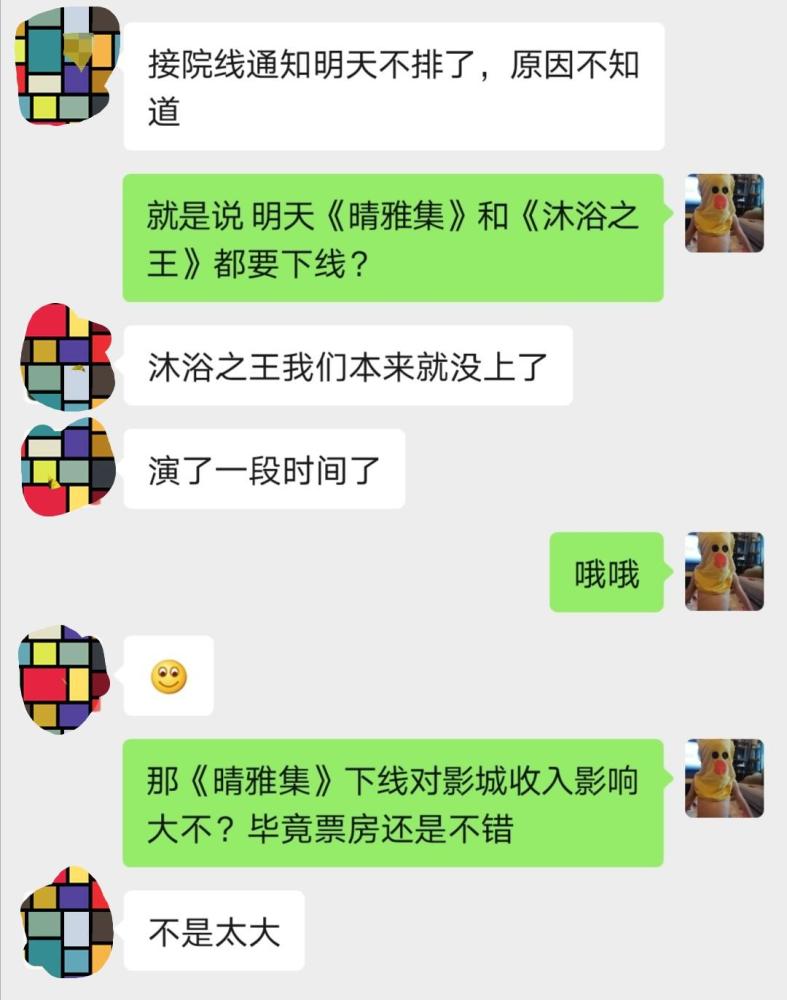Tap the duck avatar beside the "哦哦" message
This screenshot has height=1000, width=787.
[x=723, y=571]
